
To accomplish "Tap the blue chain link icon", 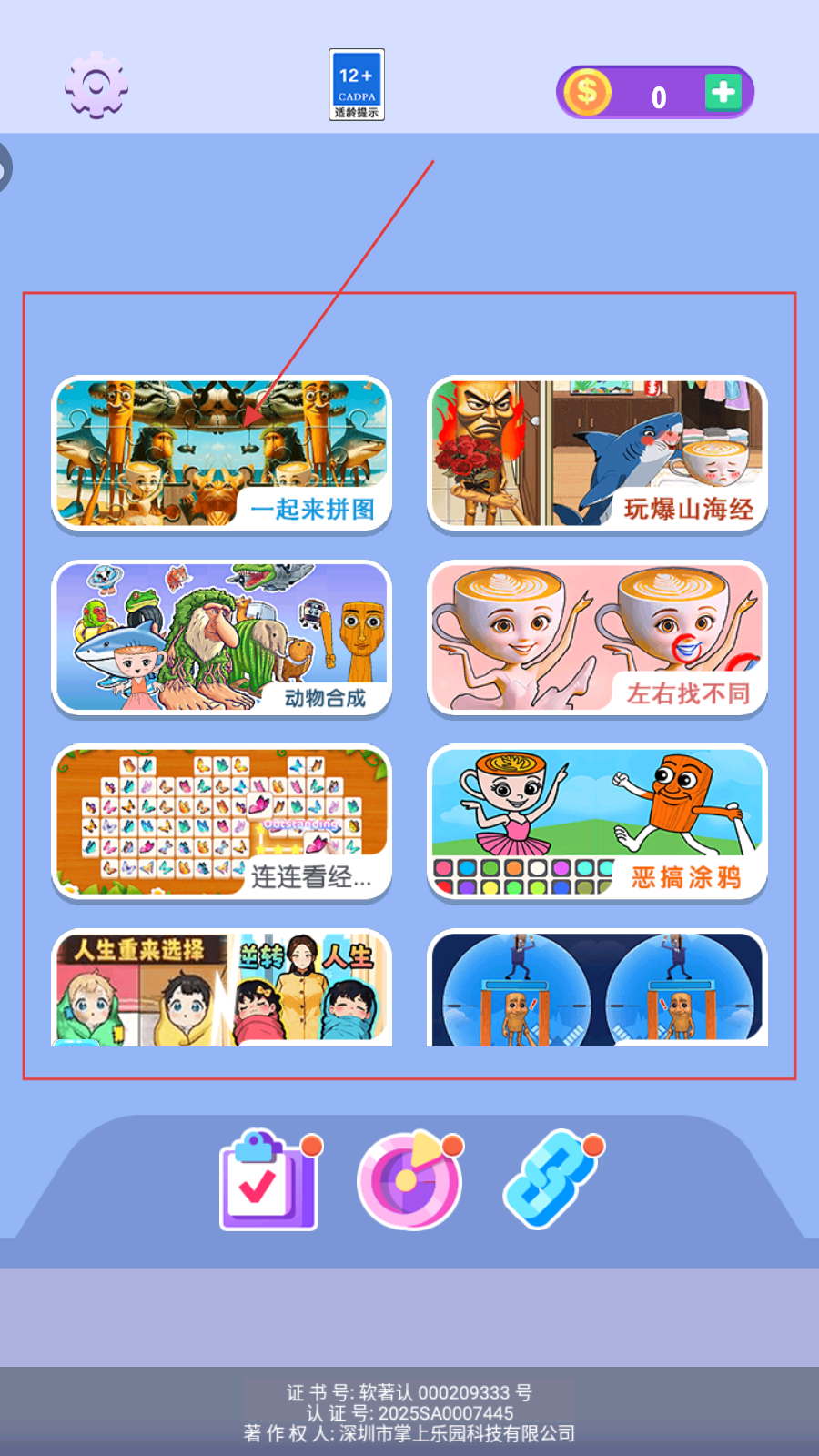I will click(552, 1179).
